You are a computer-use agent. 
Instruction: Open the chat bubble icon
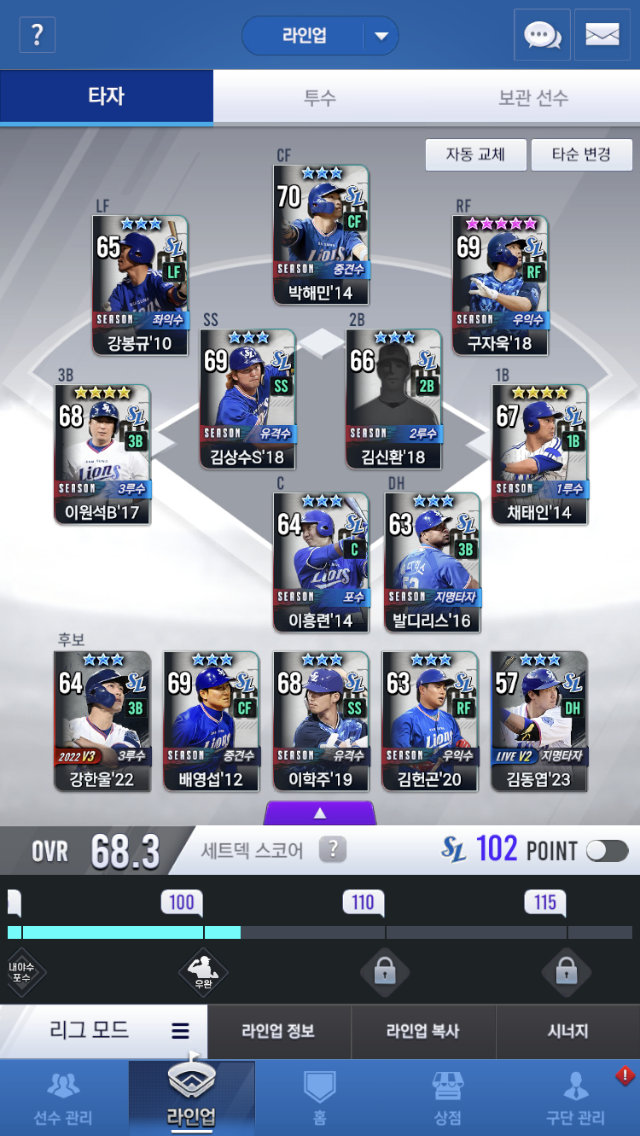(542, 35)
